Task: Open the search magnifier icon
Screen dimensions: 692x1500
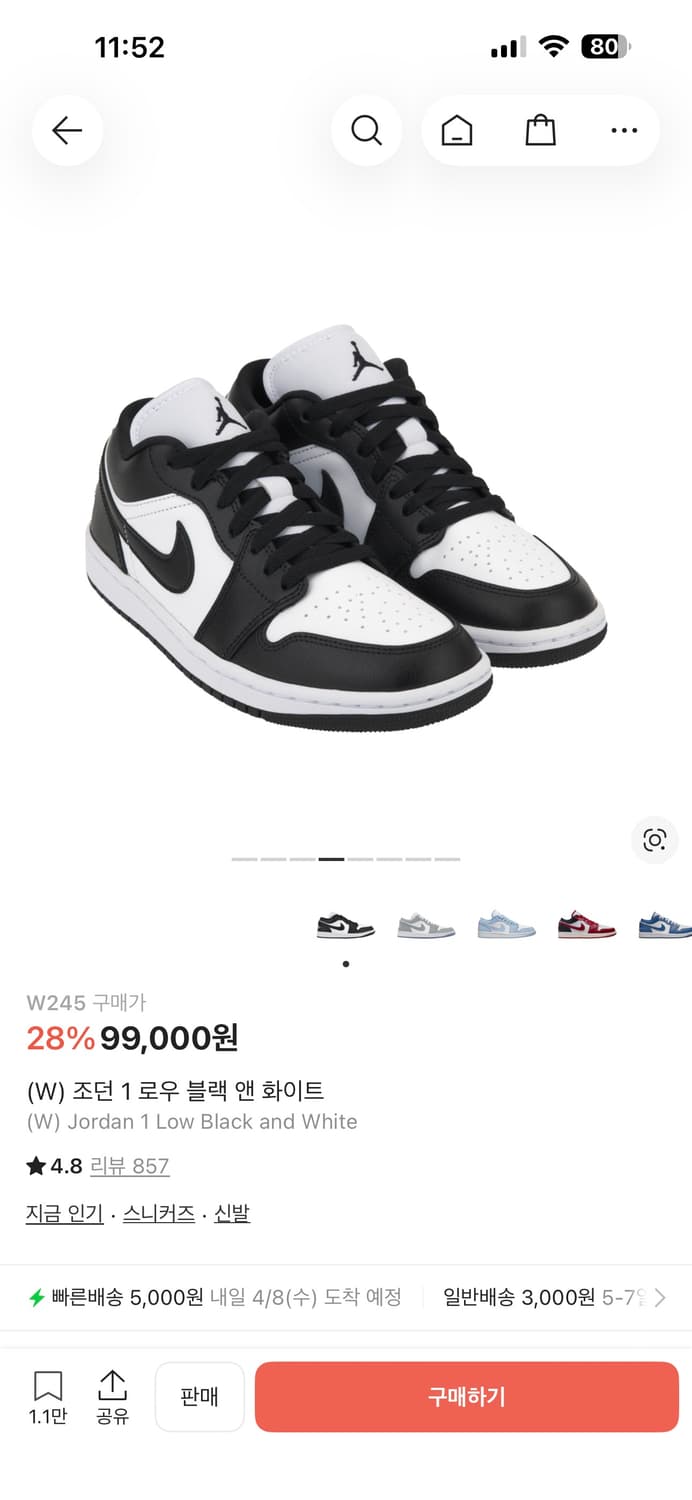Action: point(367,130)
